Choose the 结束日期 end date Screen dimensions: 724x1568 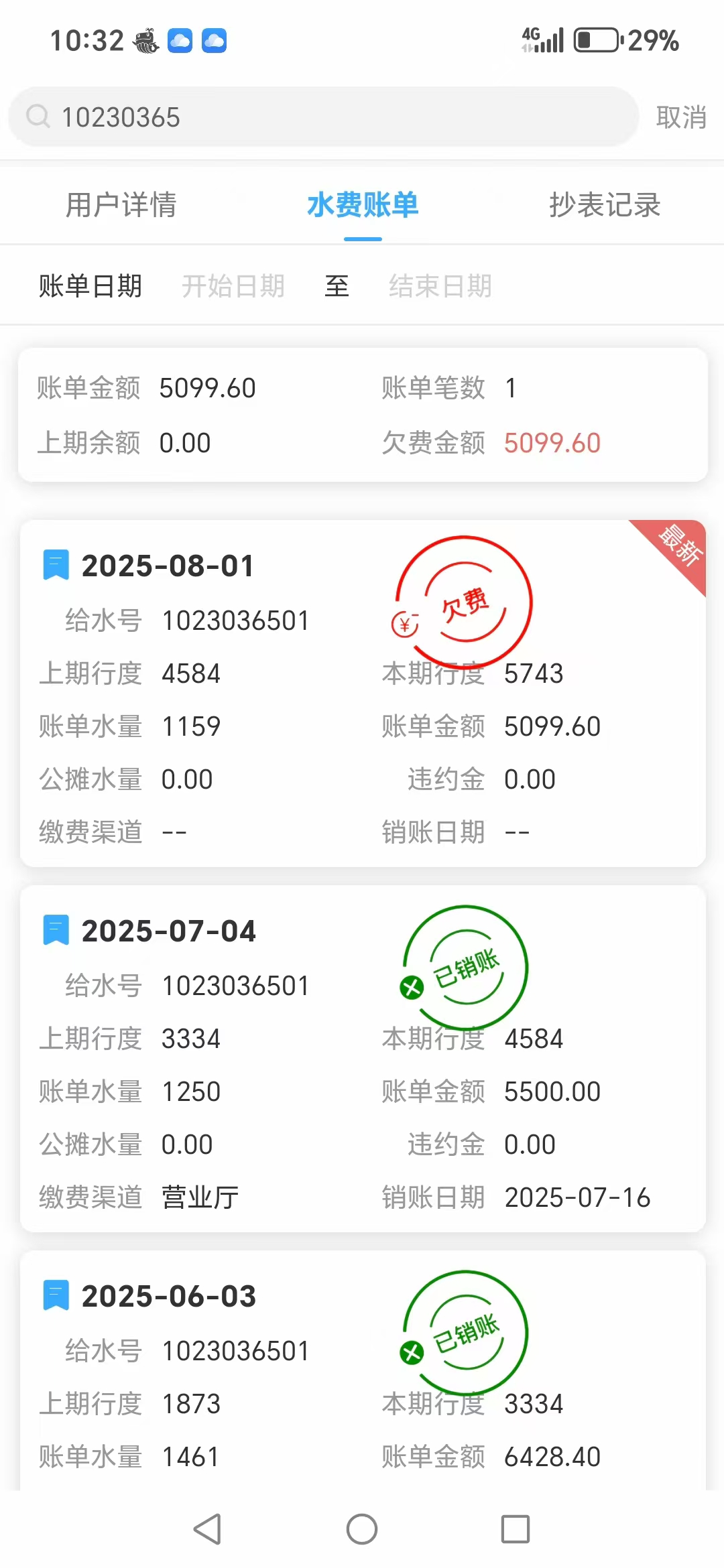pos(440,286)
